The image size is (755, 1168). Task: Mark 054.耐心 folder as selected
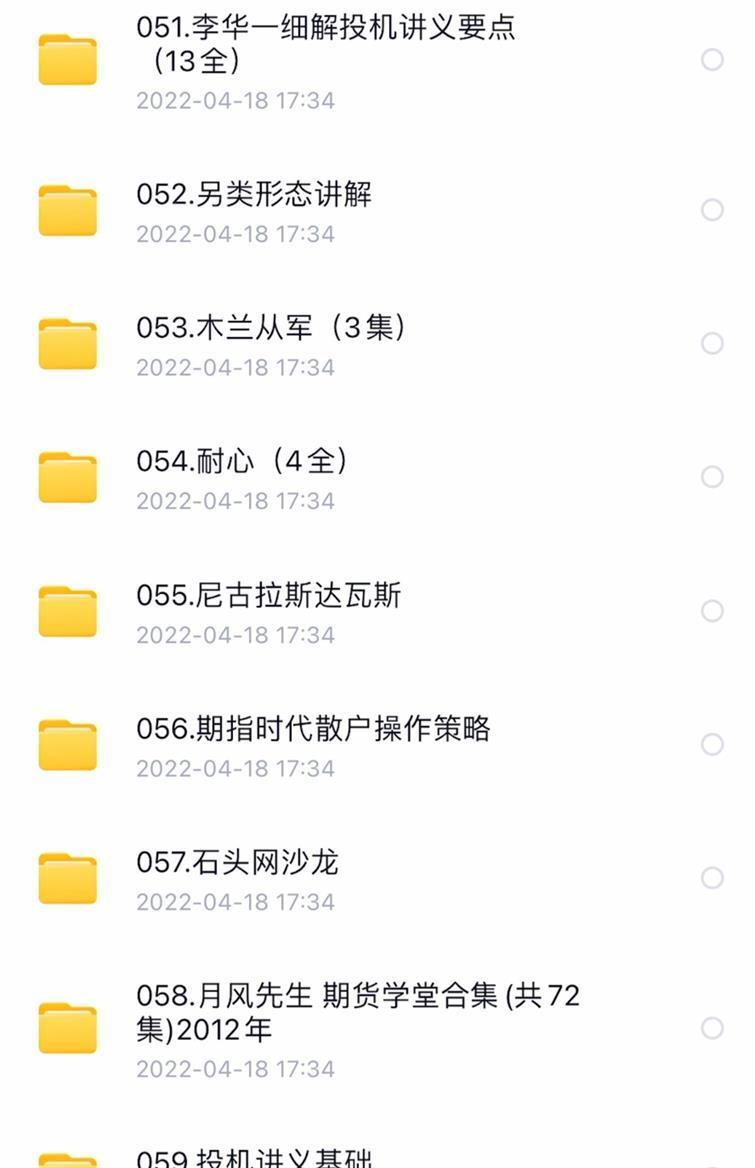(x=712, y=477)
